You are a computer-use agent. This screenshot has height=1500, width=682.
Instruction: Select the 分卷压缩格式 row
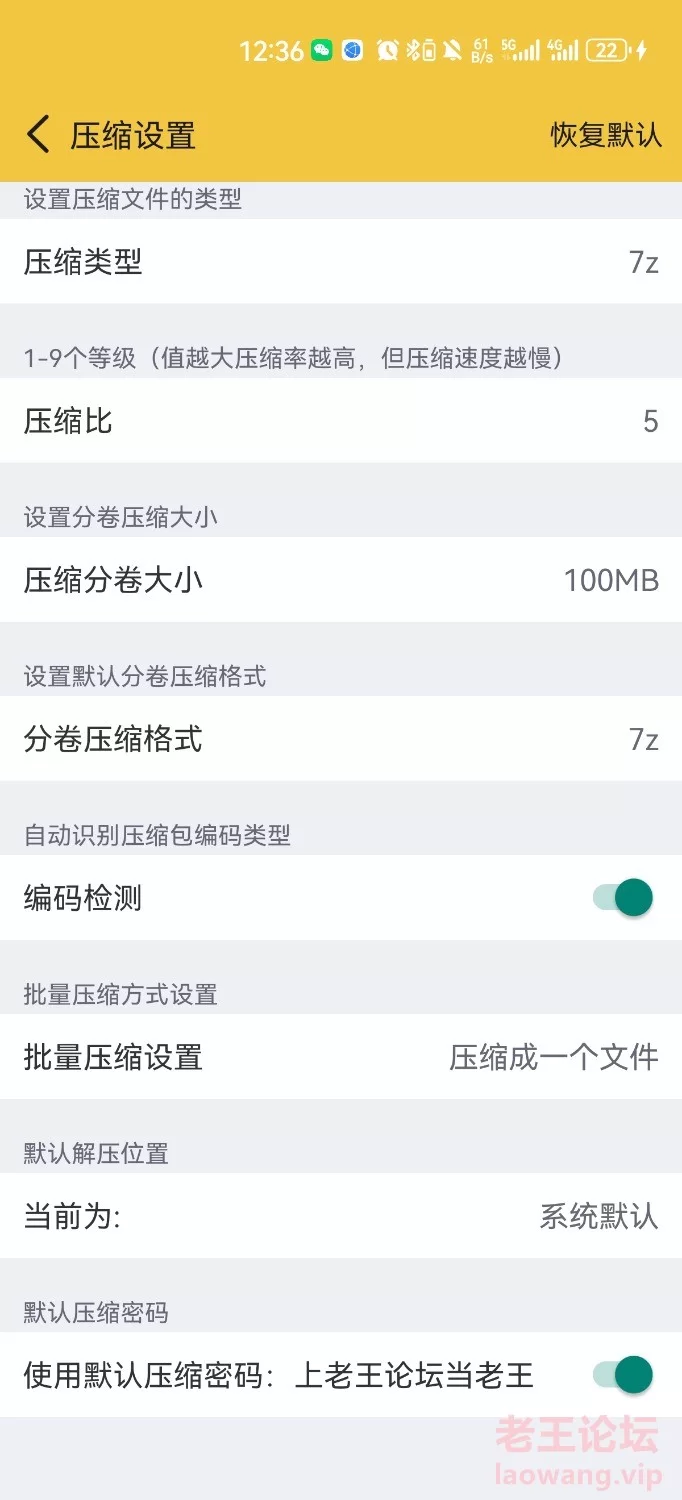[x=341, y=739]
